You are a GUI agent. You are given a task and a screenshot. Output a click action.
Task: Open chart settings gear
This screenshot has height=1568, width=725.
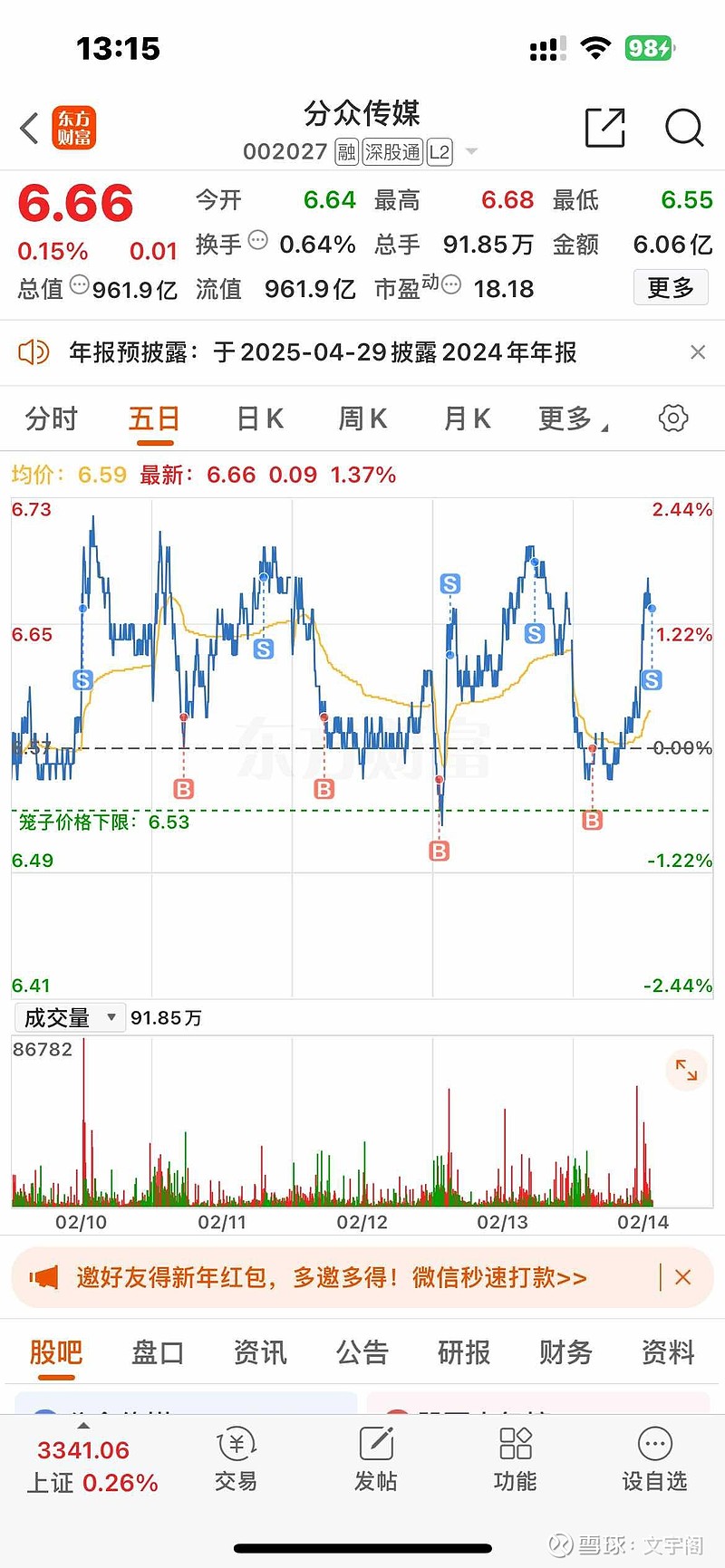673,418
